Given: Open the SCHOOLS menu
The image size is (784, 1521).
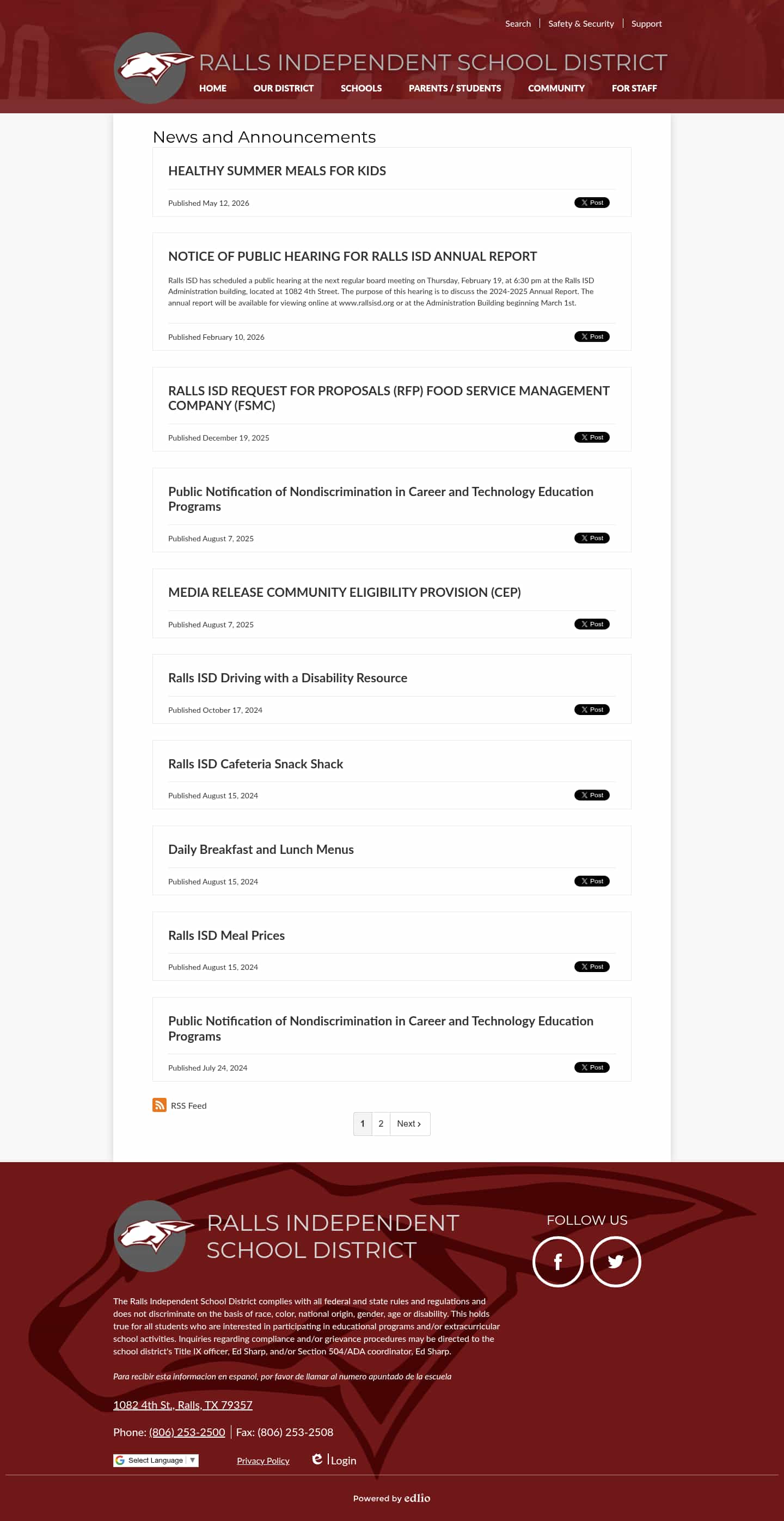Looking at the screenshot, I should (x=361, y=88).
